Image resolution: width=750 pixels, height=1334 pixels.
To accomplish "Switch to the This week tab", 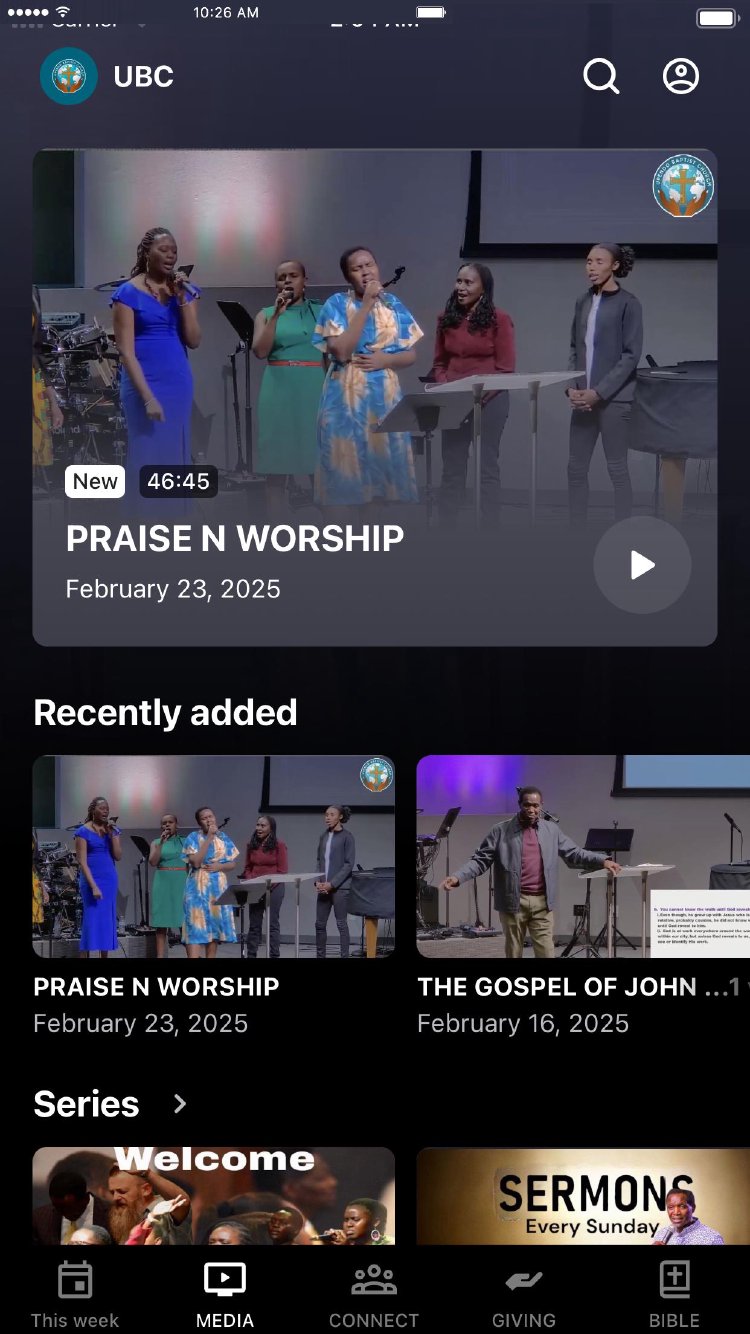I will [75, 1295].
